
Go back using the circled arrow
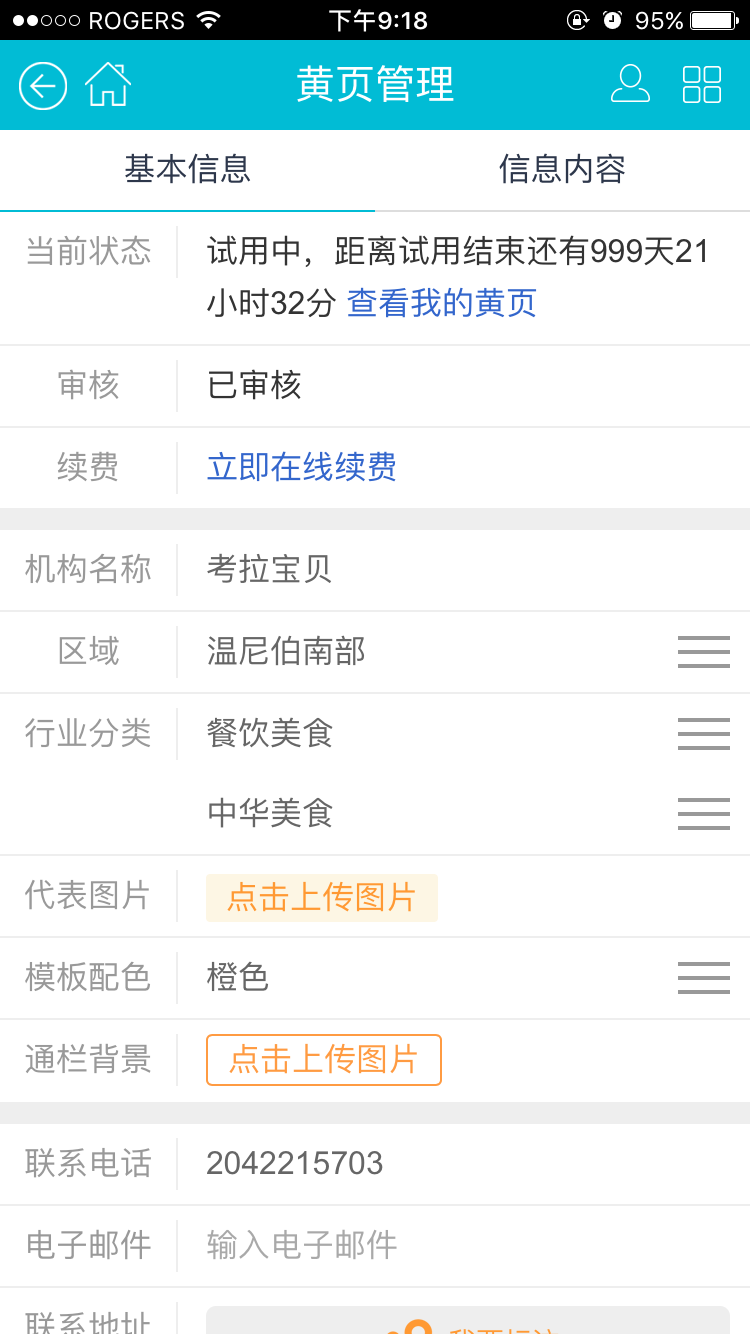[x=43, y=86]
